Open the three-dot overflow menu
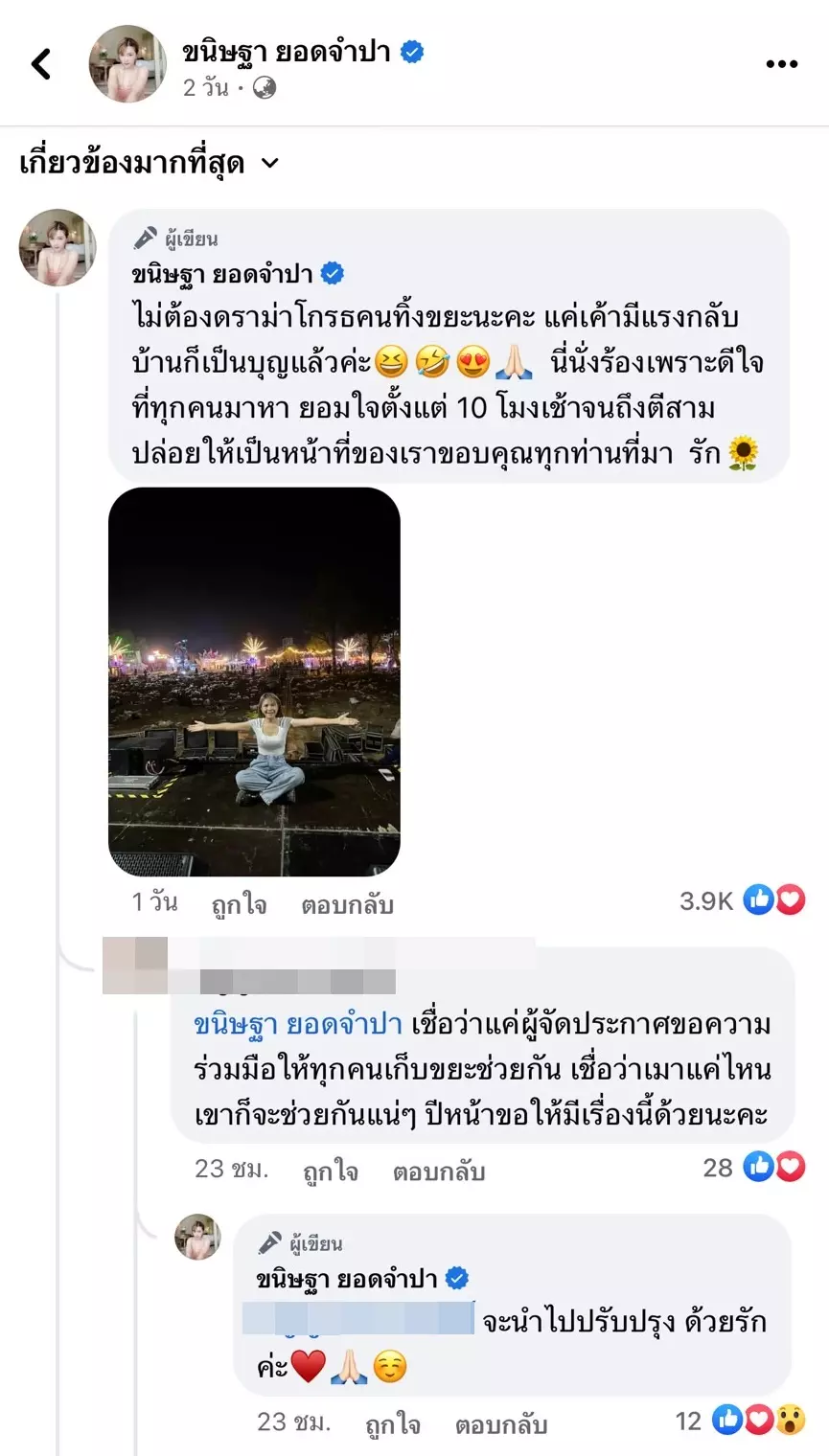The image size is (829, 1456). coord(781,64)
